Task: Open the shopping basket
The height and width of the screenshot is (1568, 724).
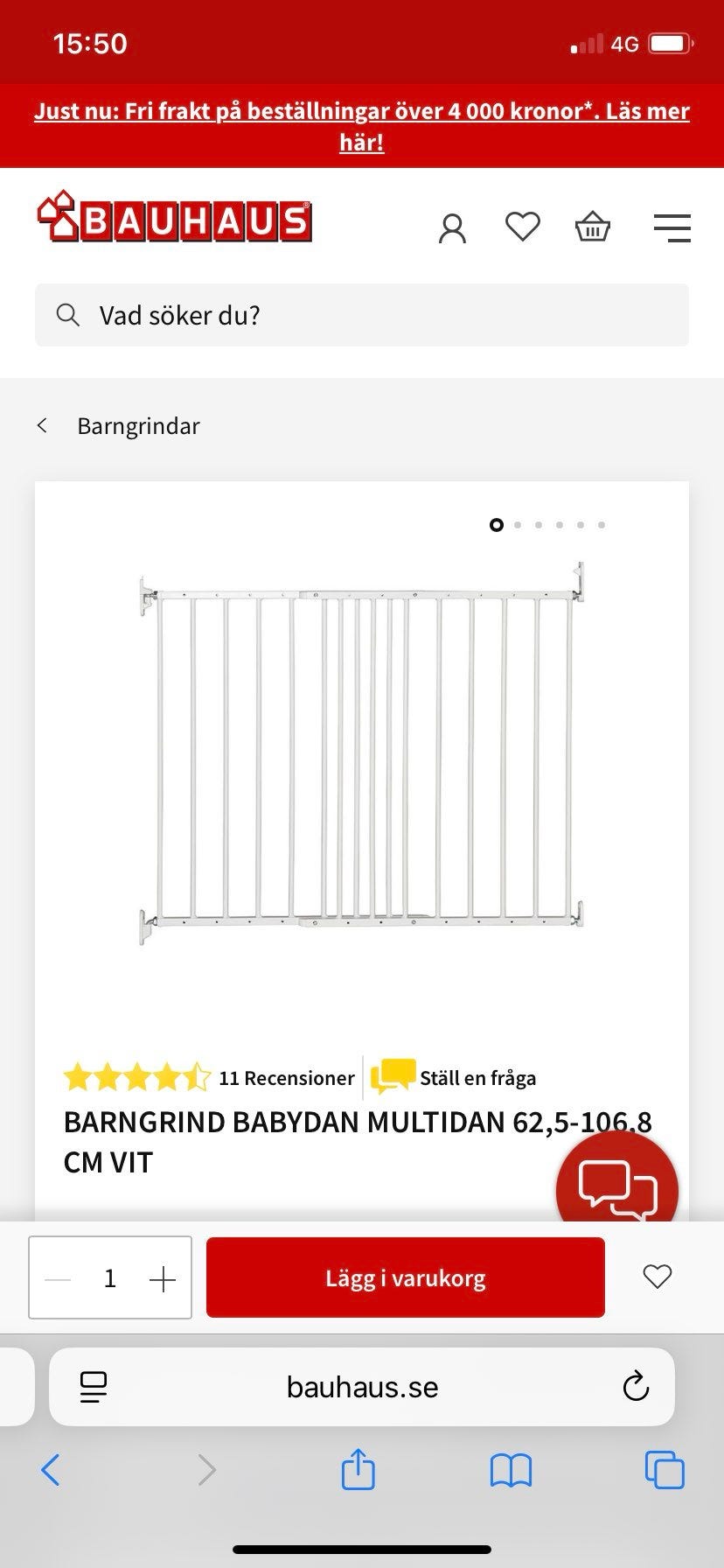Action: [592, 227]
